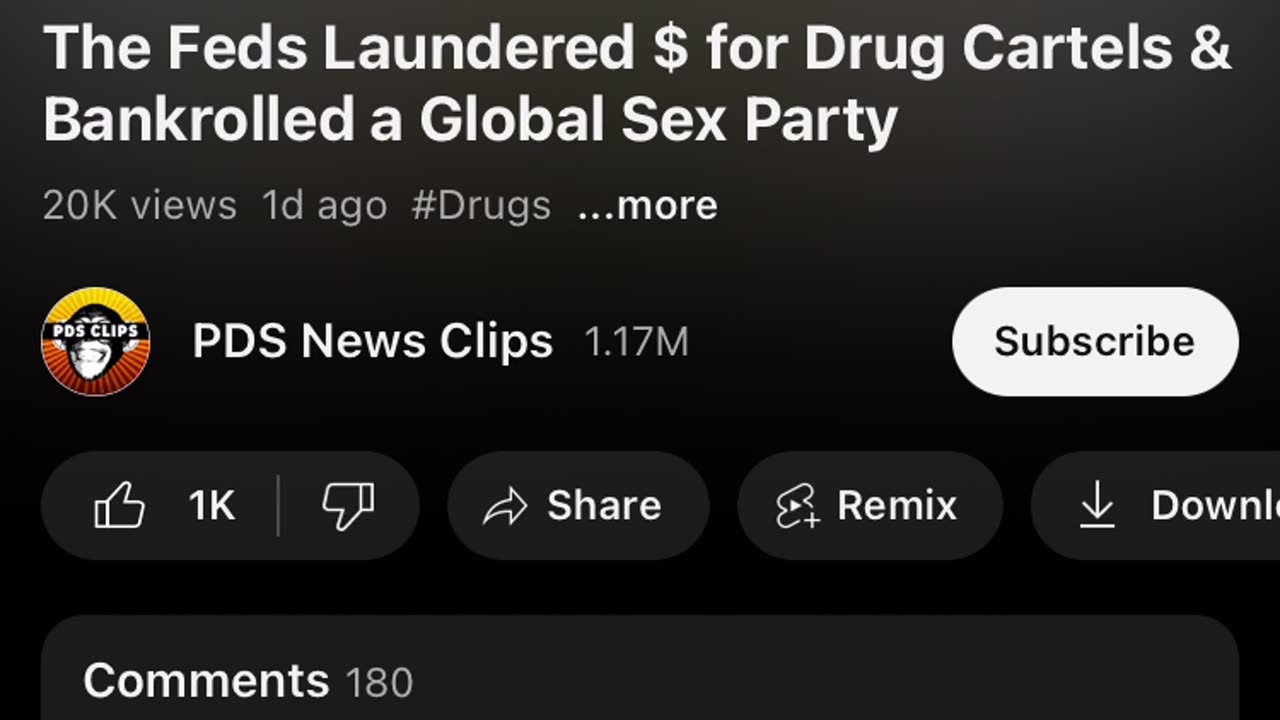Open the #Drugs hashtag
This screenshot has height=720, width=1280.
480,205
